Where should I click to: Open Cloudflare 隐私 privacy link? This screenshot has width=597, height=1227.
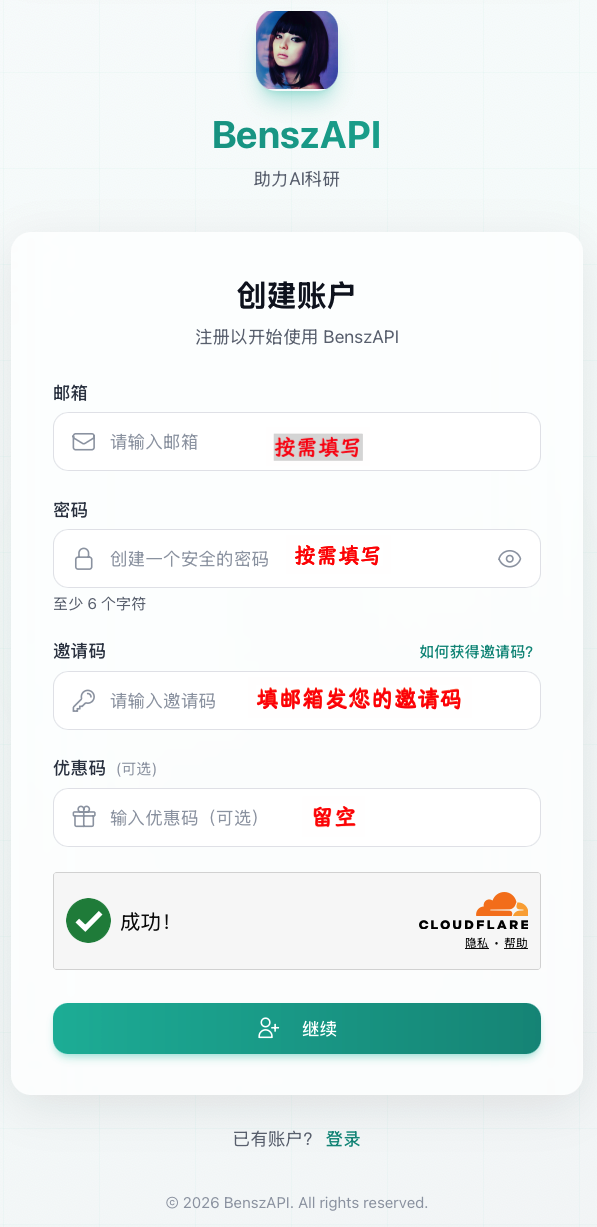477,943
